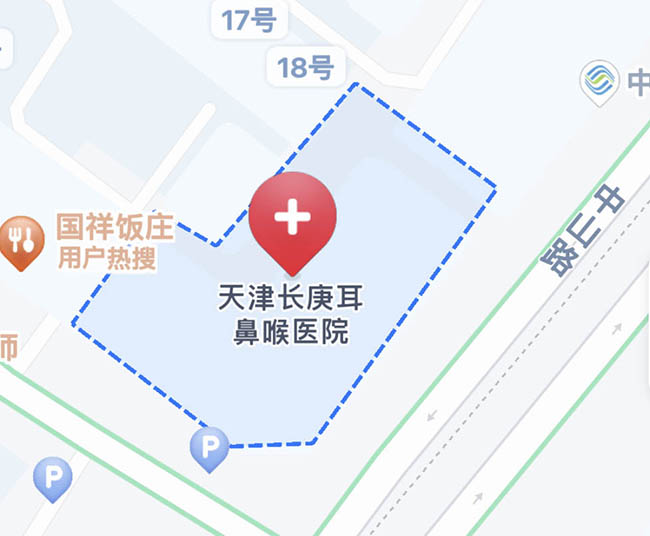Select the parking marker on the hospital boundary
Image resolution: width=650 pixels, height=536 pixels.
point(210,447)
